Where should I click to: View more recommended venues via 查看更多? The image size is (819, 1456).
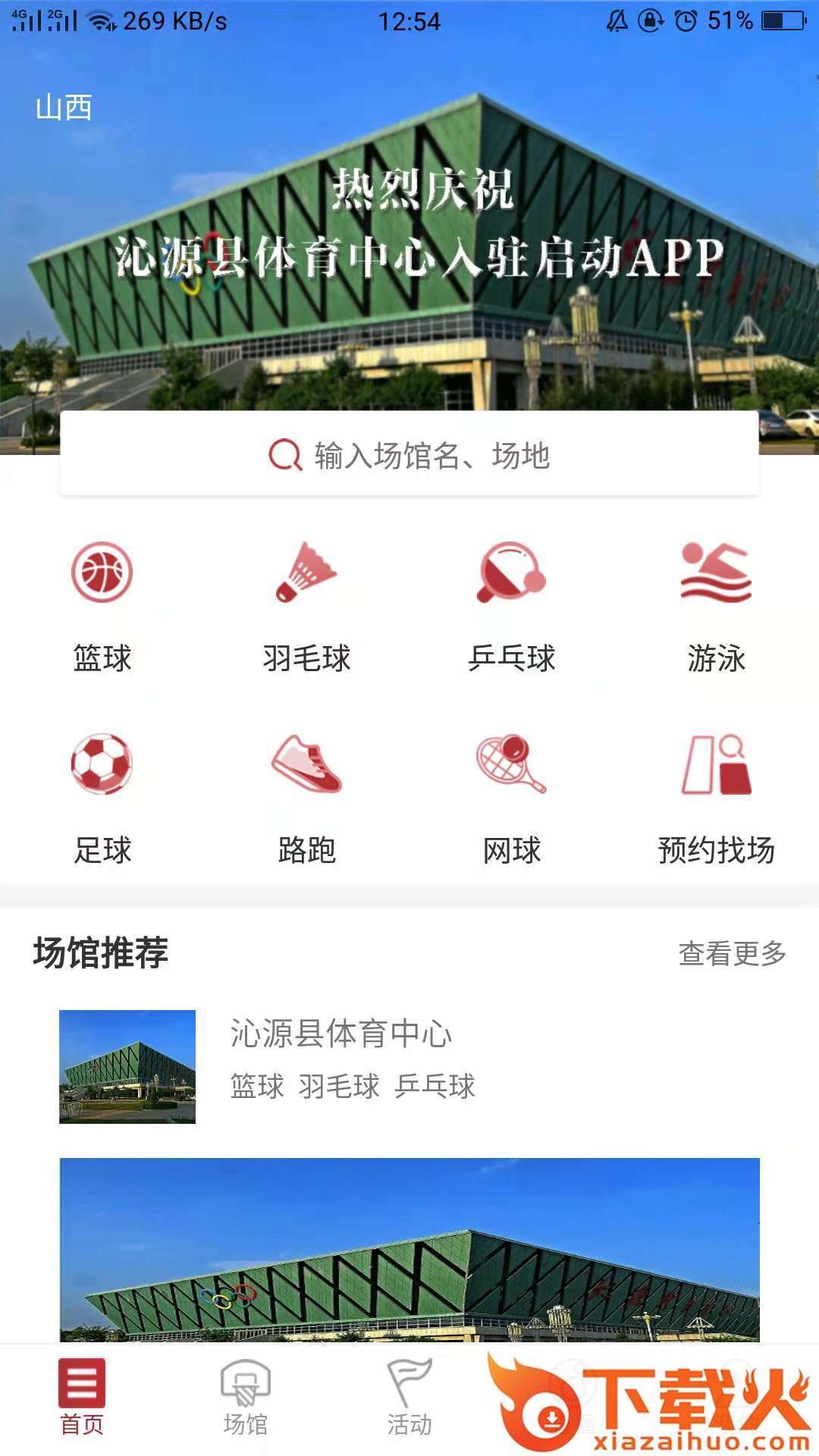click(732, 953)
